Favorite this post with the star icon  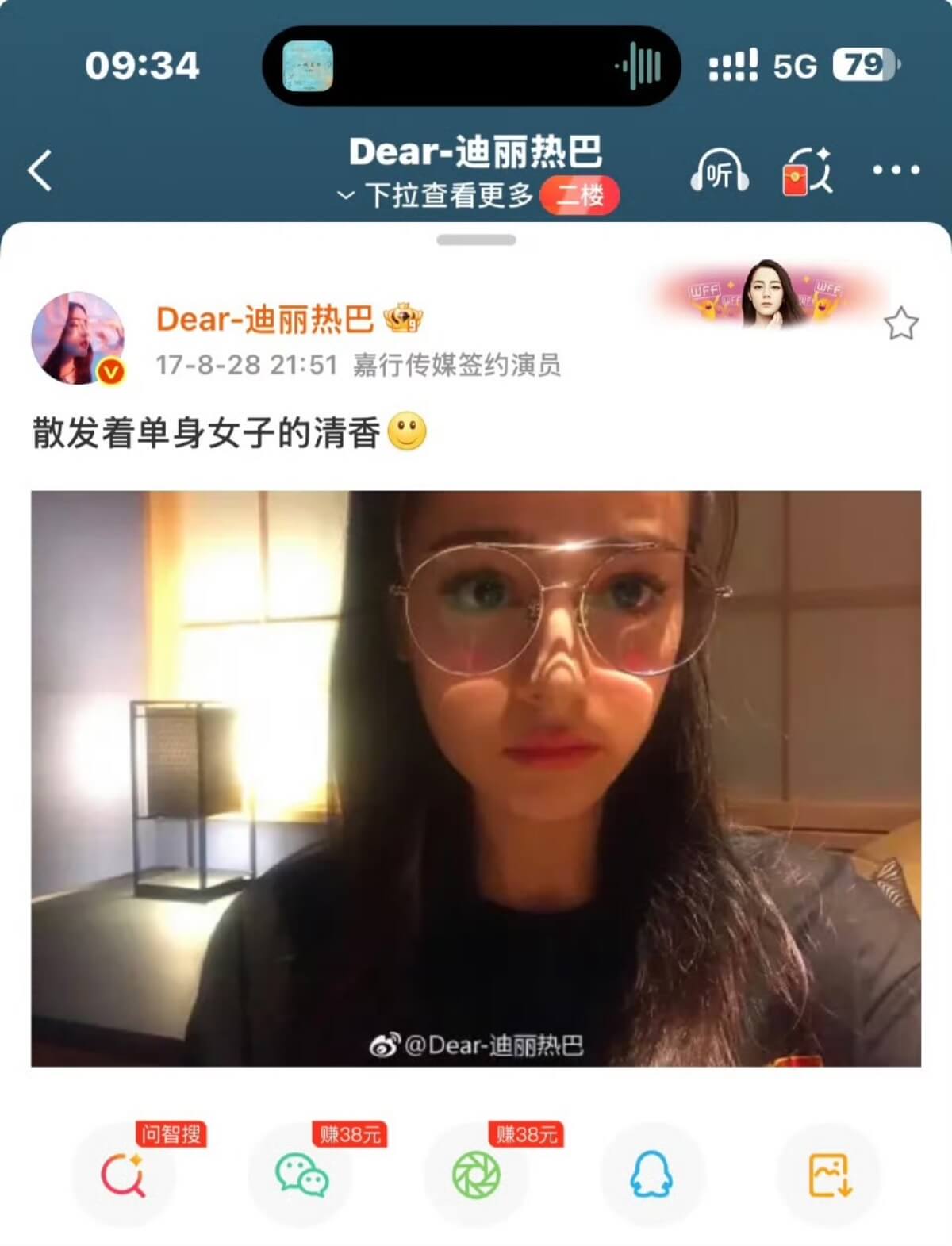click(900, 324)
